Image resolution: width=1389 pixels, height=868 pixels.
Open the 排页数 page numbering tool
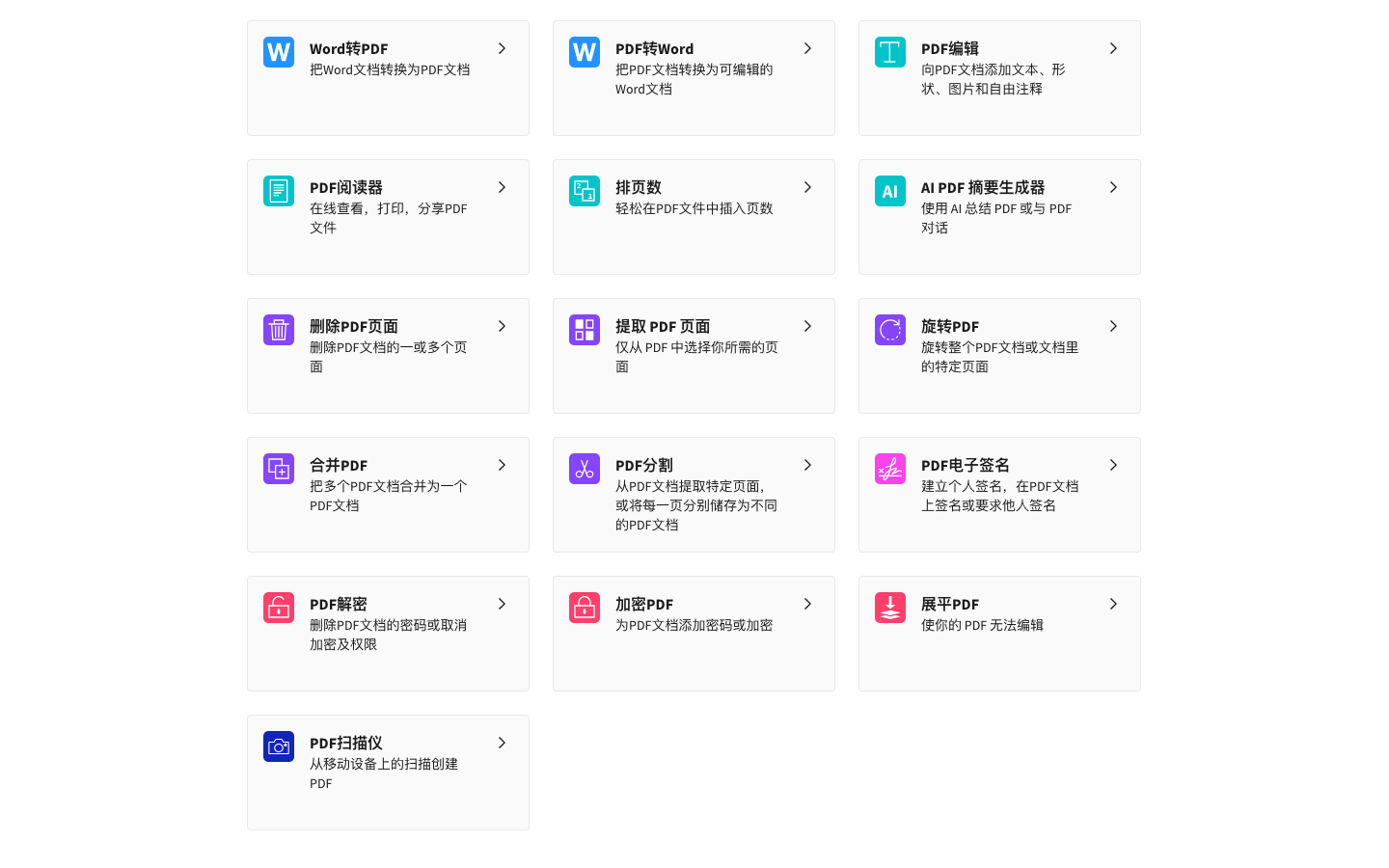(694, 217)
